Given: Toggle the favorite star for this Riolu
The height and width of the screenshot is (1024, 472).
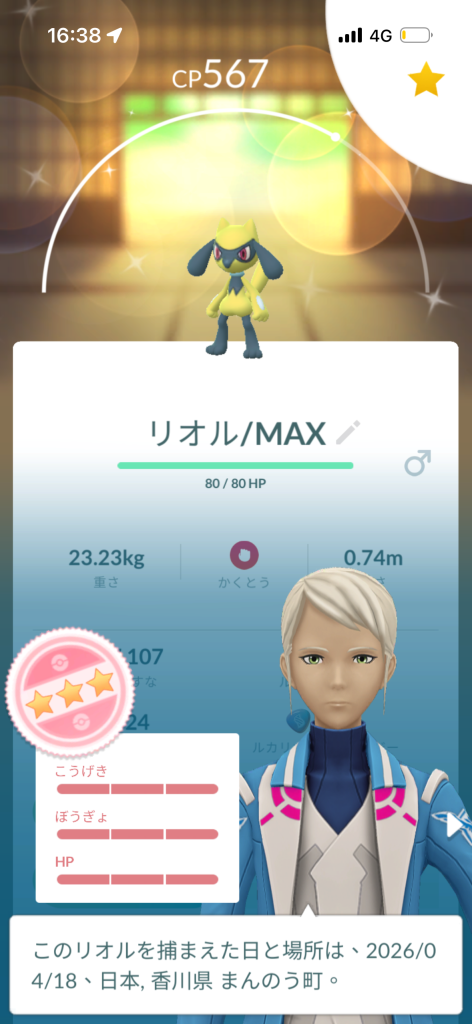Looking at the screenshot, I should tap(426, 81).
